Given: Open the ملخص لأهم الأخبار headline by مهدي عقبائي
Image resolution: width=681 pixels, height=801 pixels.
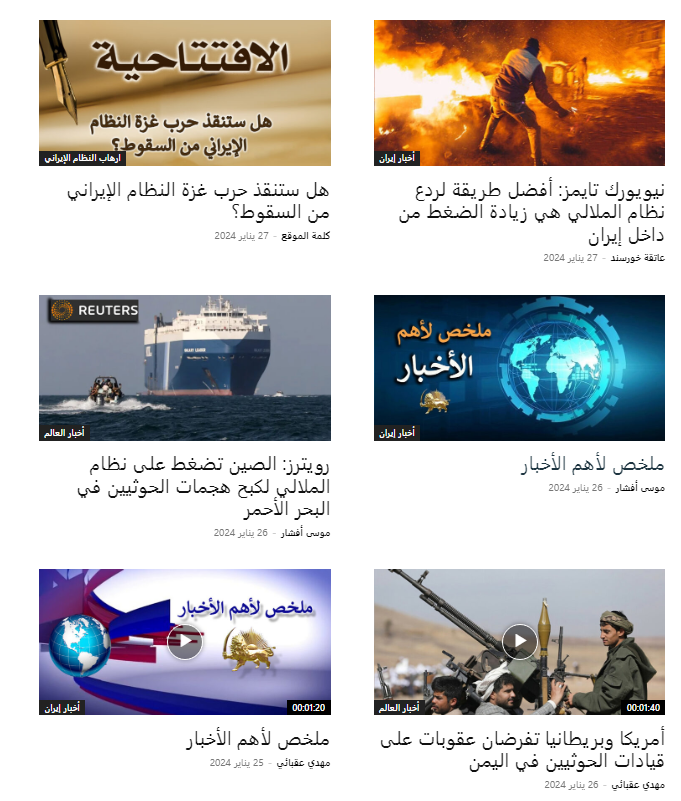Looking at the screenshot, I should coord(257,740).
